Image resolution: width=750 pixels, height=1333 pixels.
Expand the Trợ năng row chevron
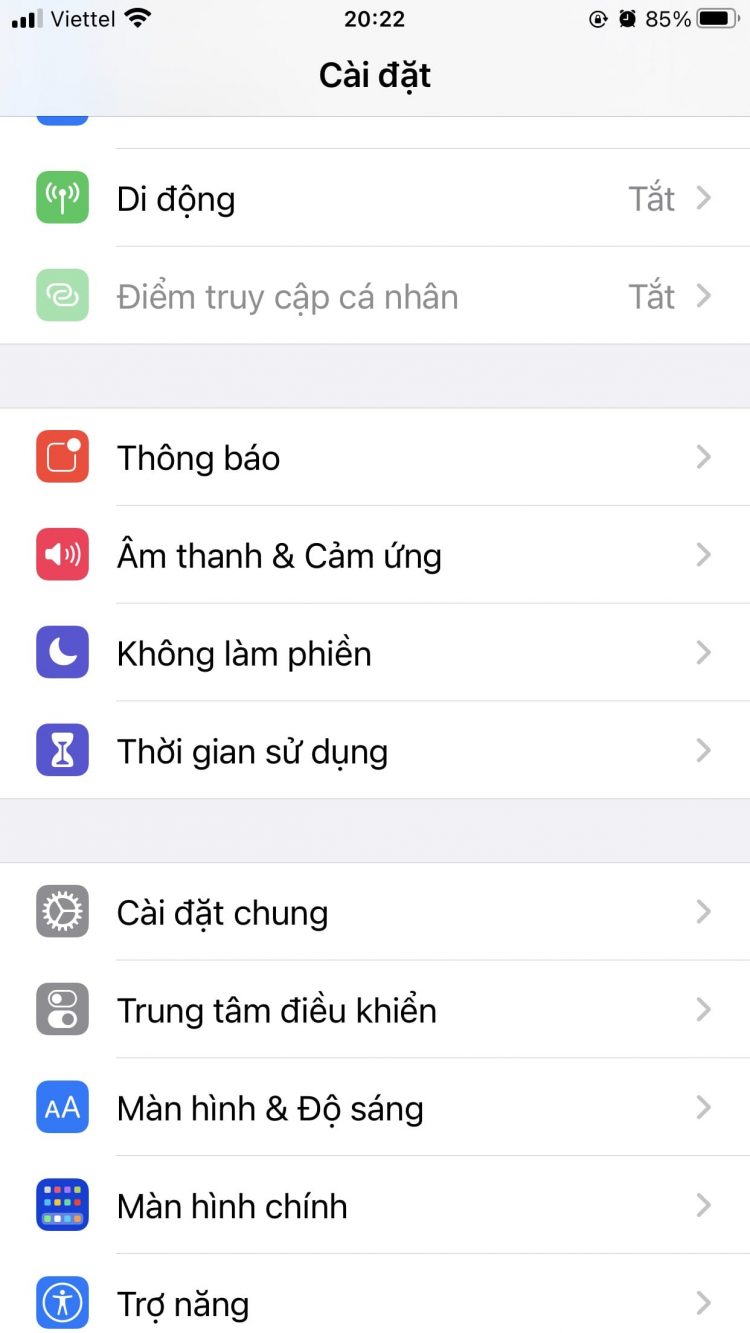pos(704,1302)
